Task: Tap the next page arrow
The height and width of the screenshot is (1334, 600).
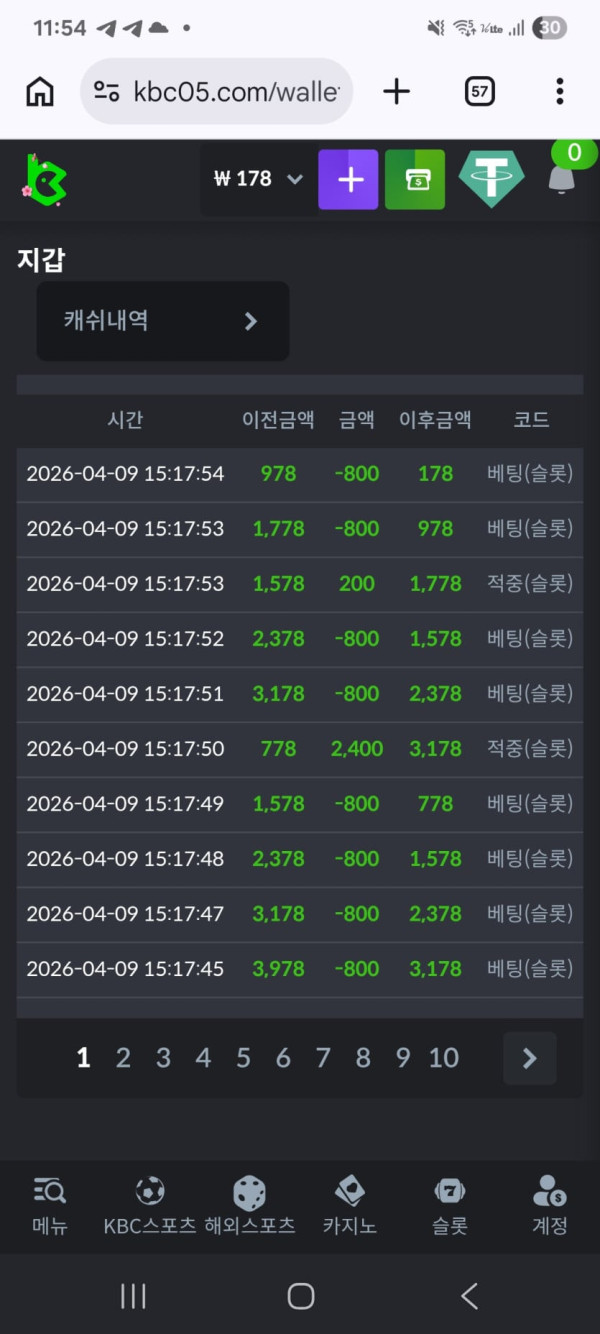Action: coord(530,1058)
